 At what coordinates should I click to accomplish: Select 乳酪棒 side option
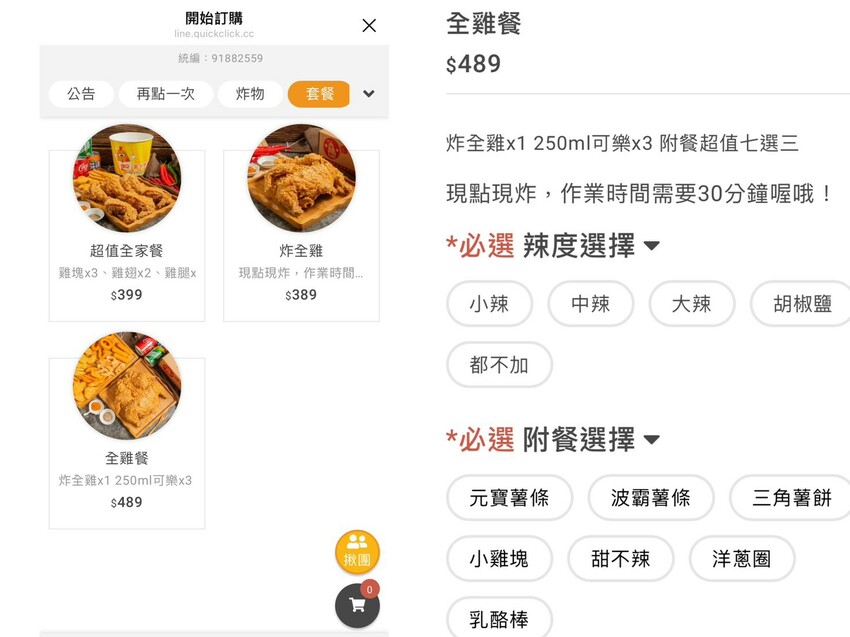tap(499, 619)
